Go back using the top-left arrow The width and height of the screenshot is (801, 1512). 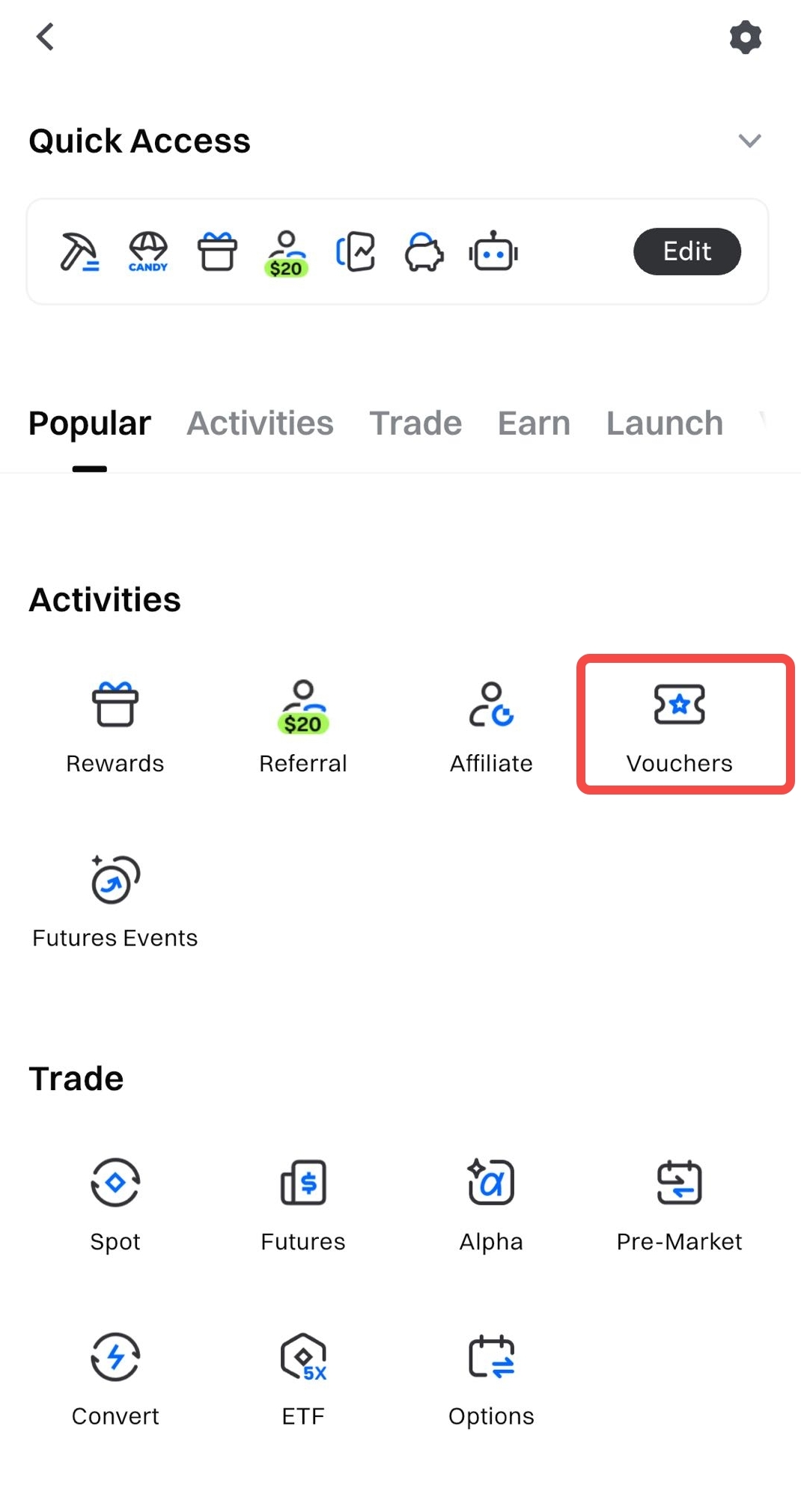coord(45,36)
